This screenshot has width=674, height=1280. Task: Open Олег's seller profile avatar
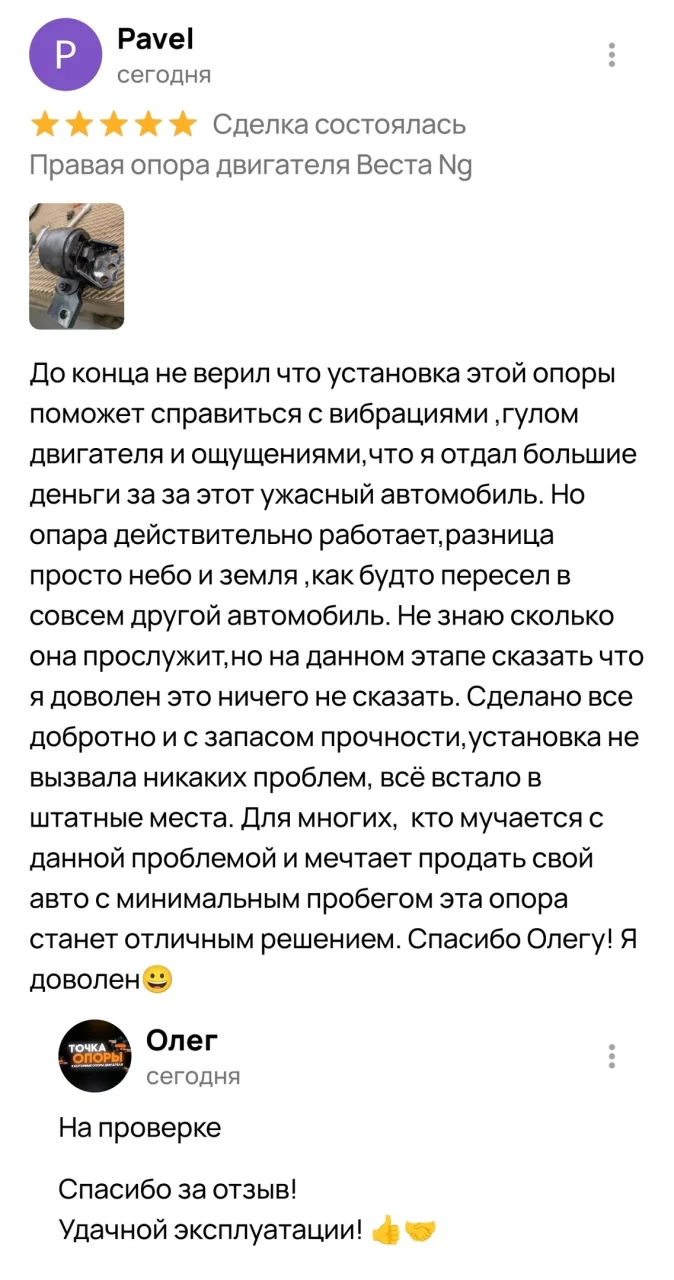coord(94,1056)
